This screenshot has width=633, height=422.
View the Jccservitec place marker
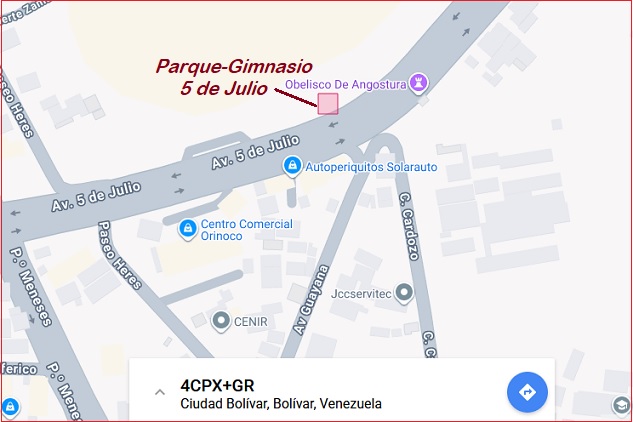[404, 292]
